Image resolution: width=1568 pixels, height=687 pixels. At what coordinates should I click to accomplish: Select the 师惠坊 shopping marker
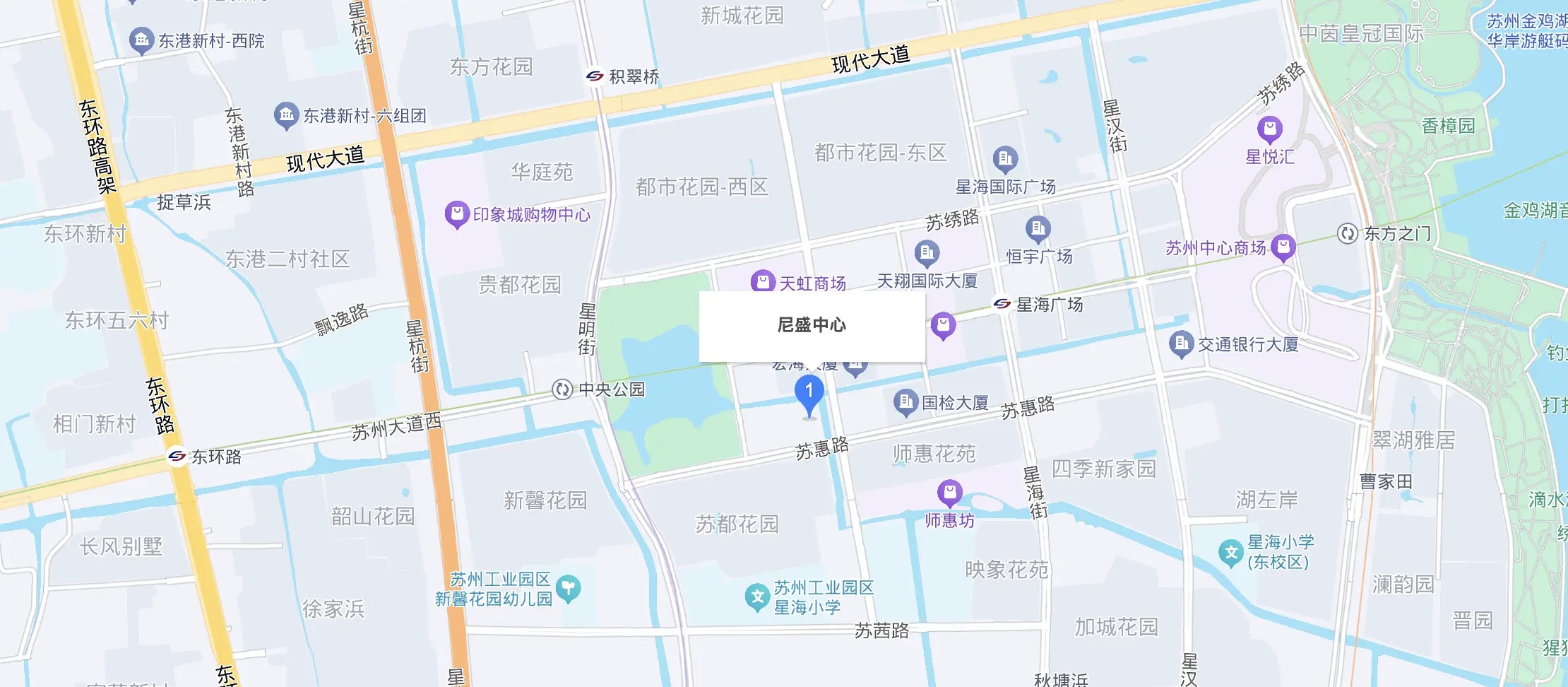(x=949, y=492)
